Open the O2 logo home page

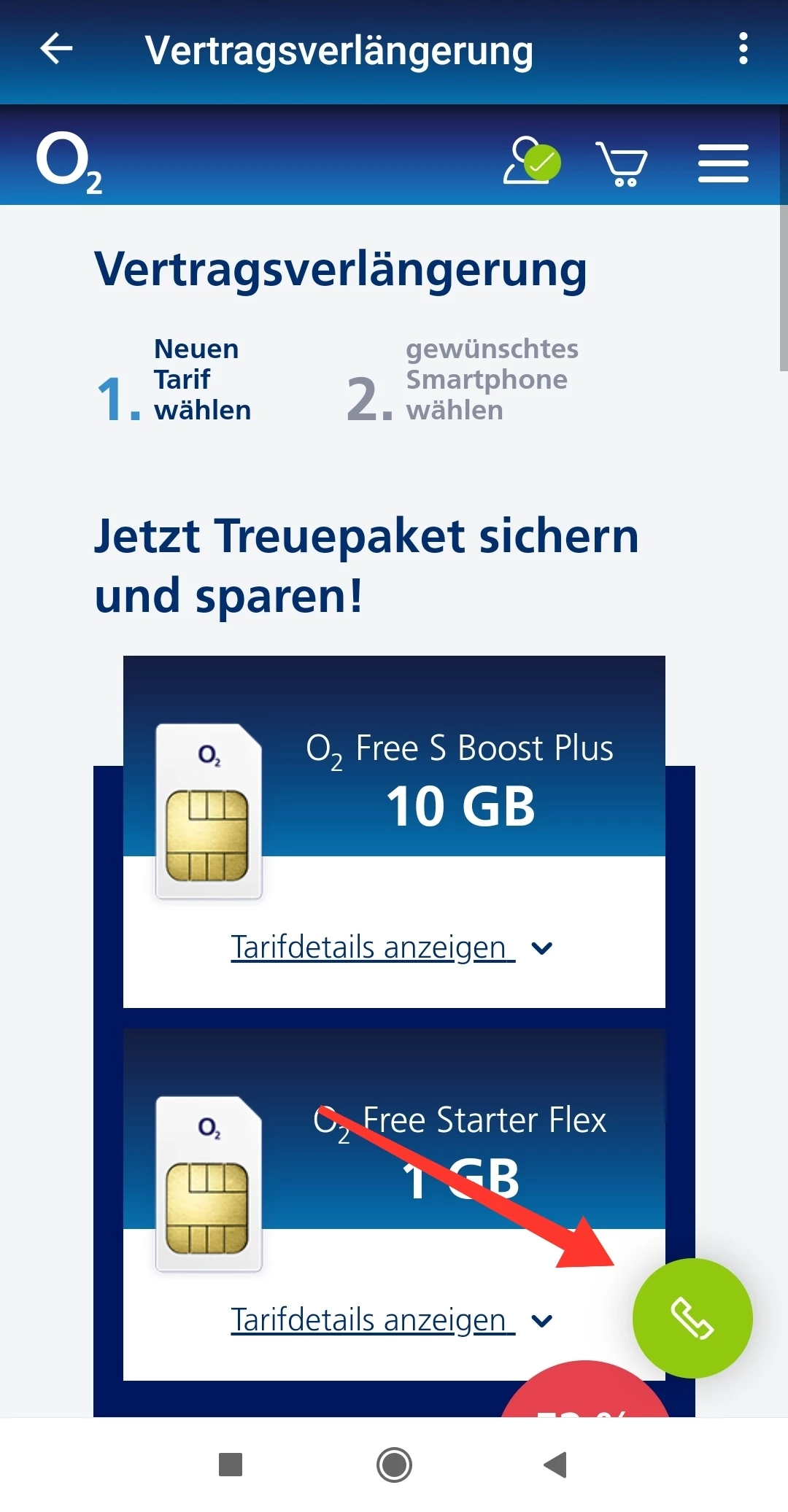pos(69,162)
